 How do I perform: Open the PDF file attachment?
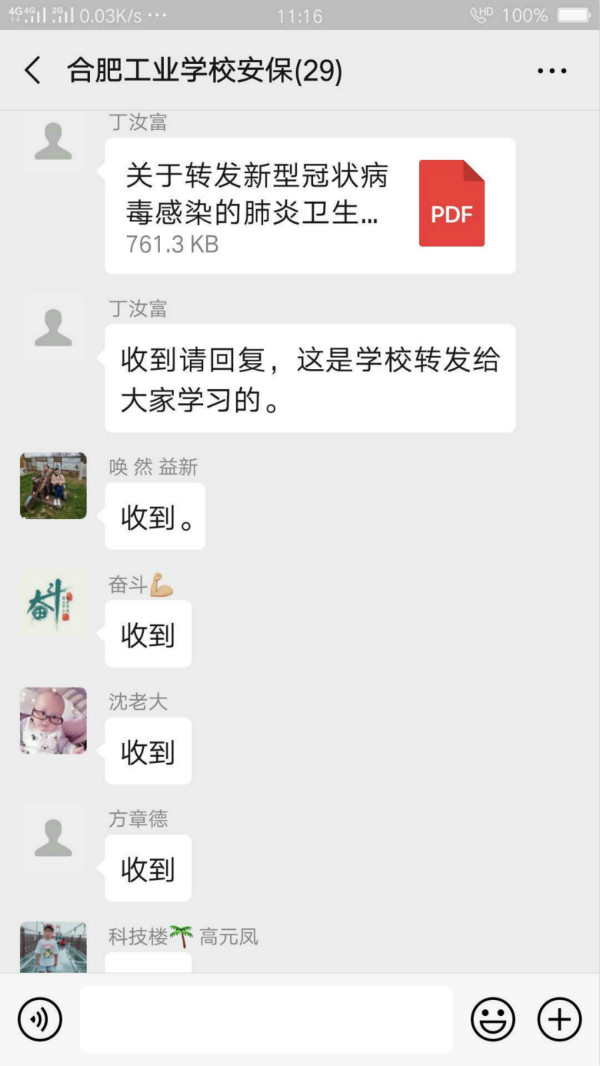(310, 205)
